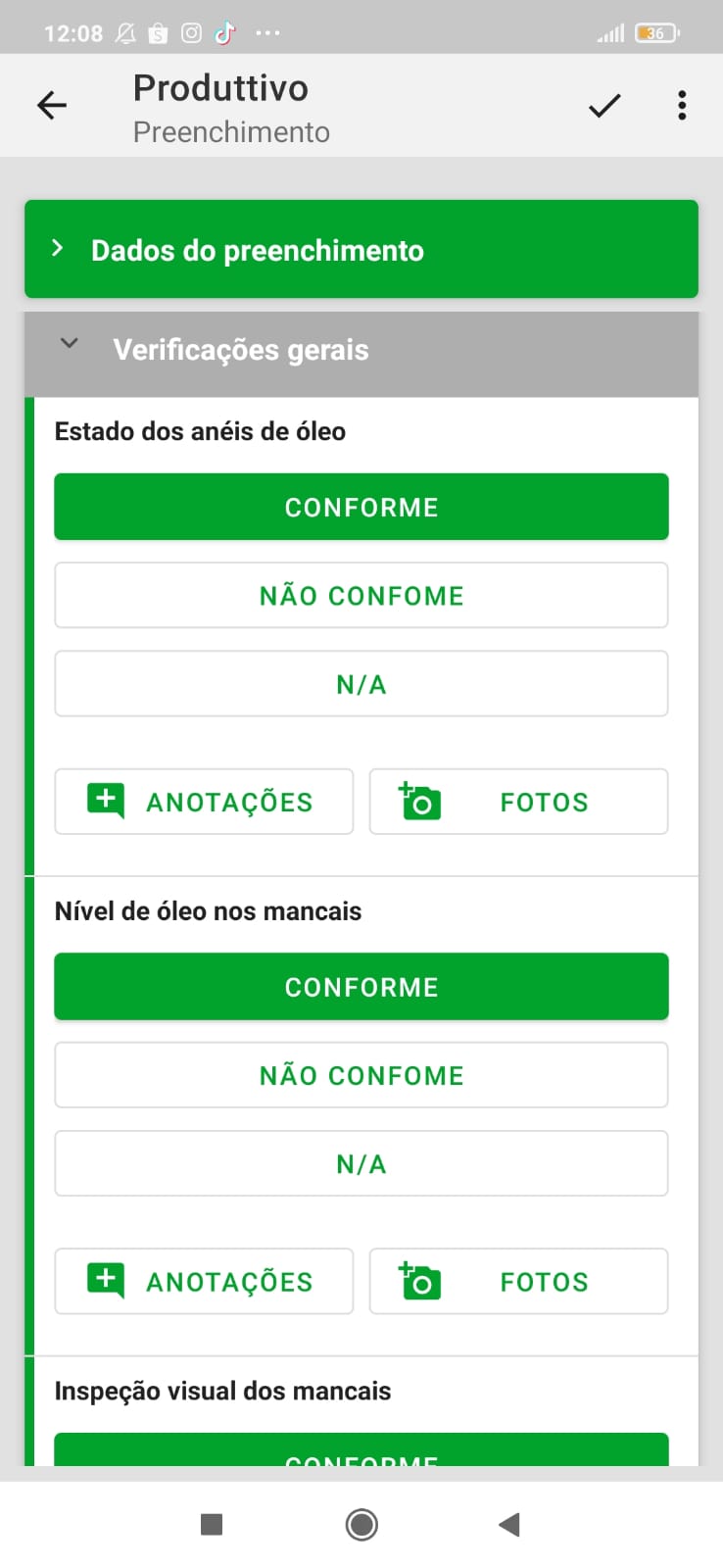723x1568 pixels.
Task: Tap the Preenchimento subtitle in the header
Action: click(x=231, y=131)
